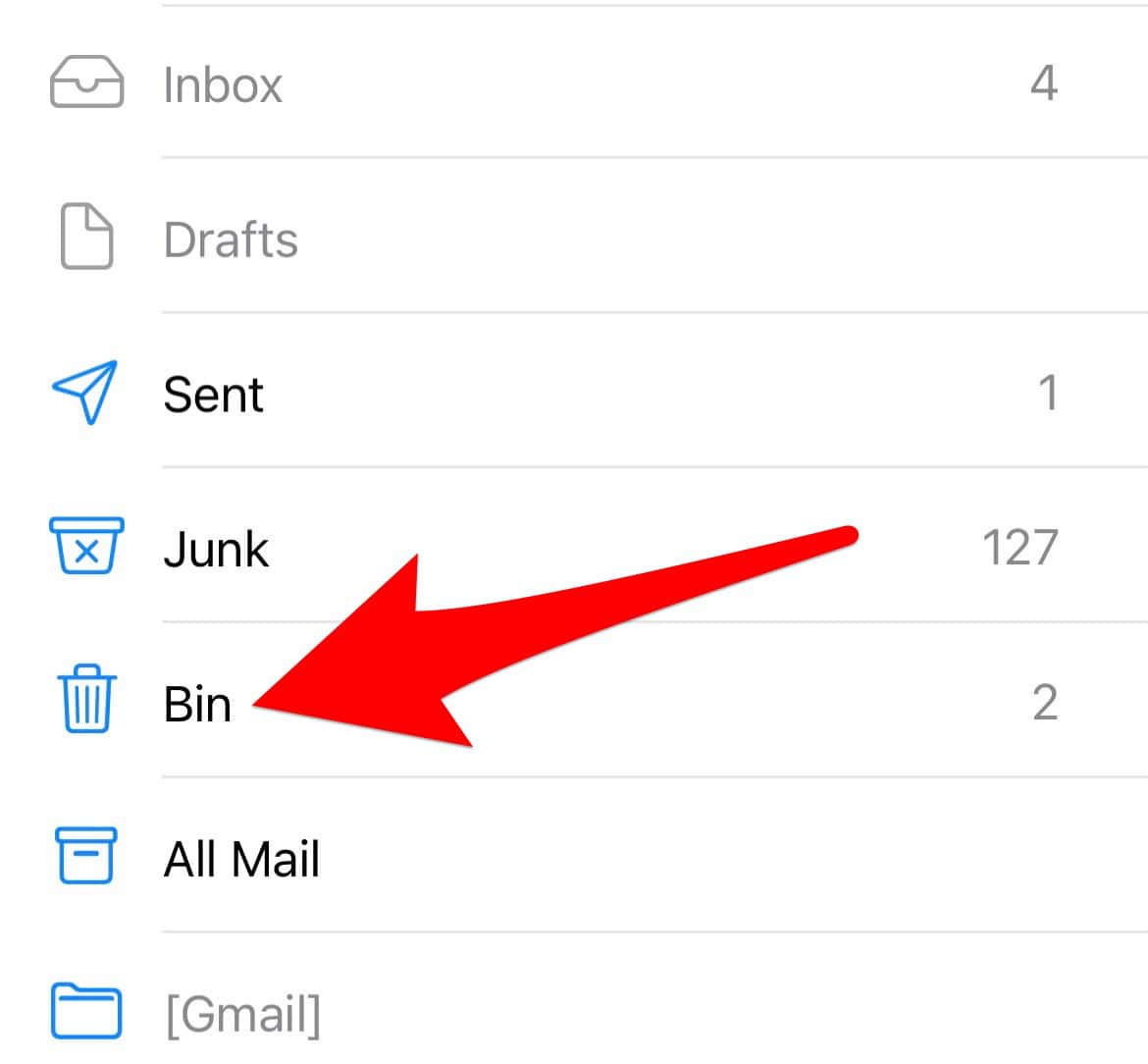Viewport: 1148px width, 1064px height.
Task: Open the All Mail folder
Action: tap(241, 859)
